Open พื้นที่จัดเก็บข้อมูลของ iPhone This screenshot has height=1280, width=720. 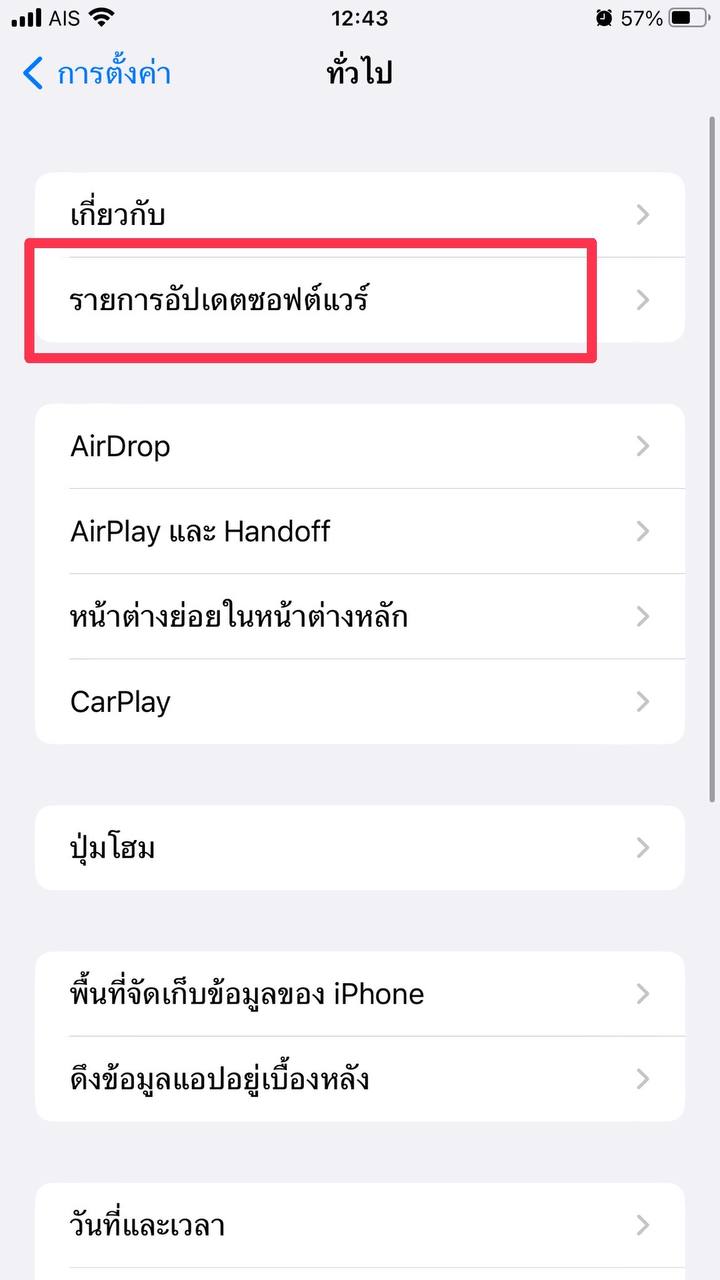[x=360, y=994]
